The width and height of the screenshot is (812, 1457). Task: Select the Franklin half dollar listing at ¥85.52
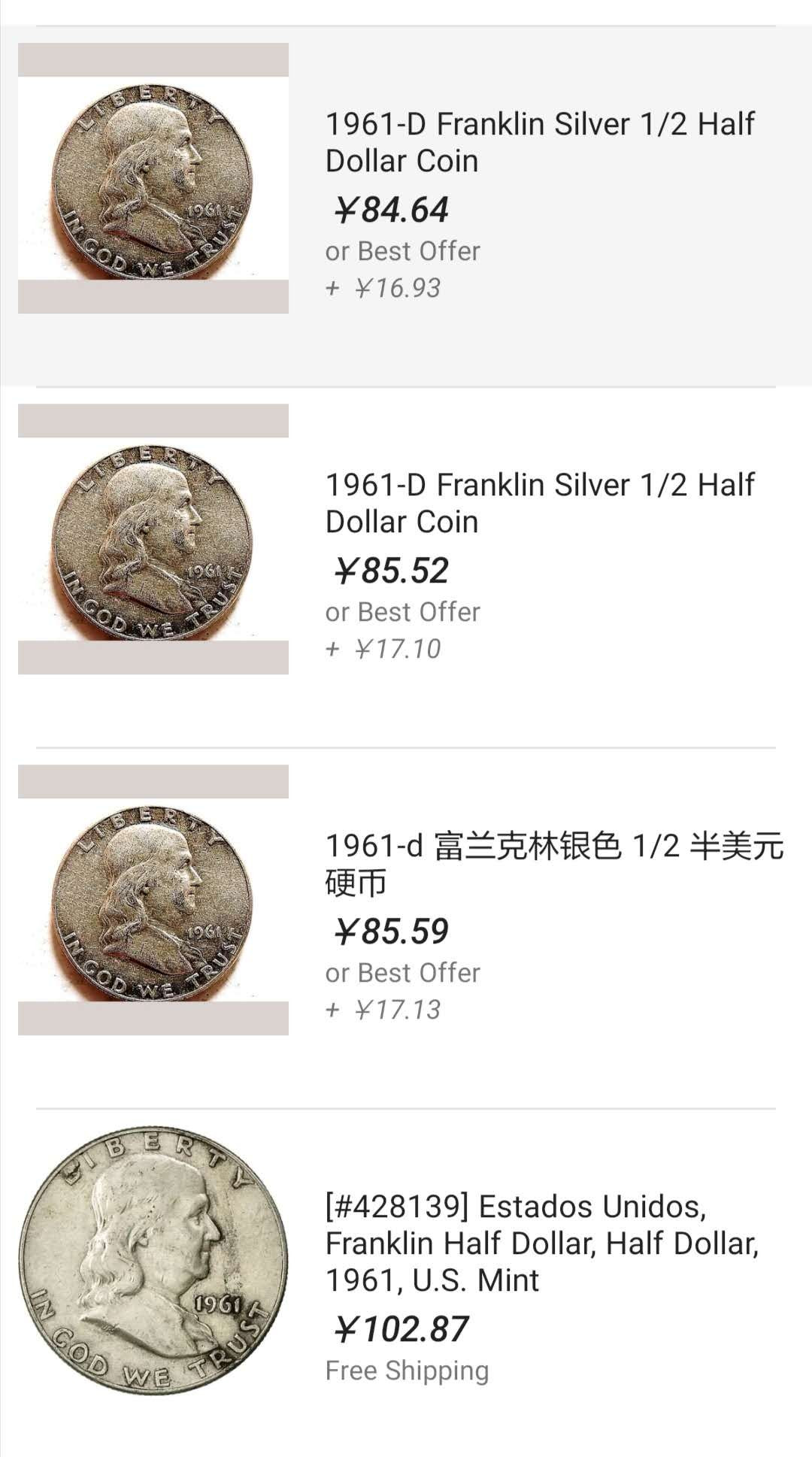[539, 503]
